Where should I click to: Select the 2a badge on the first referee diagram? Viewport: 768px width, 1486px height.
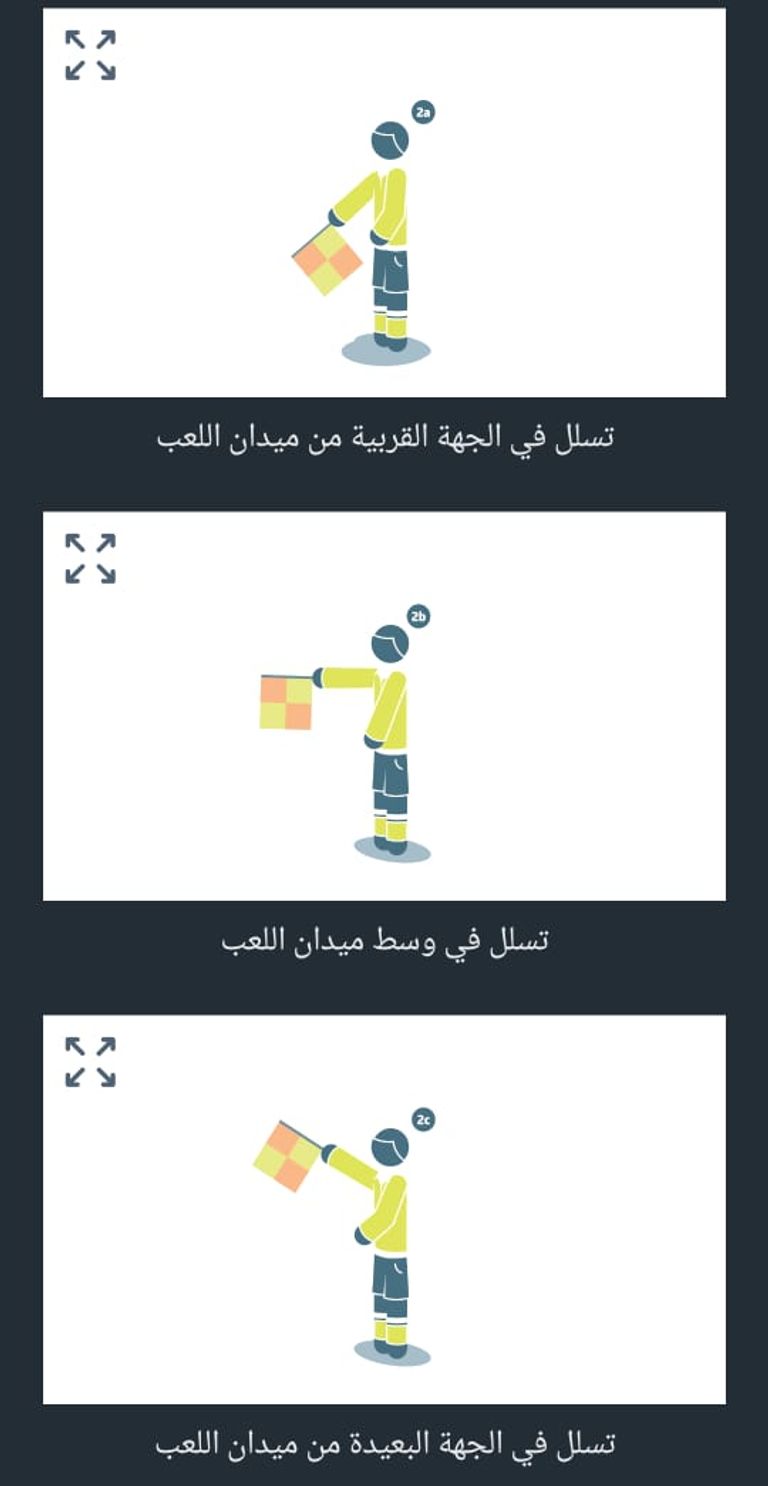[422, 112]
